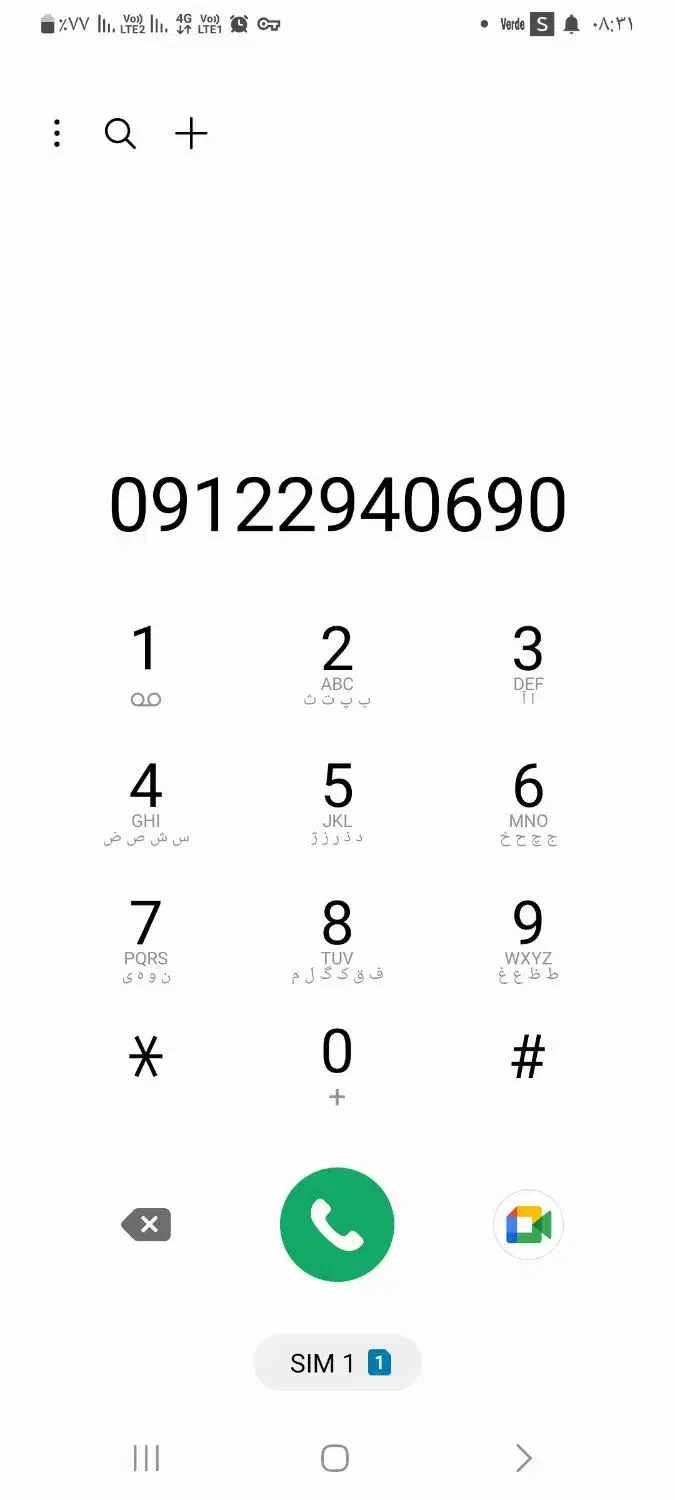The image size is (675, 1500).
Task: Go to the home screen
Action: click(335, 1458)
